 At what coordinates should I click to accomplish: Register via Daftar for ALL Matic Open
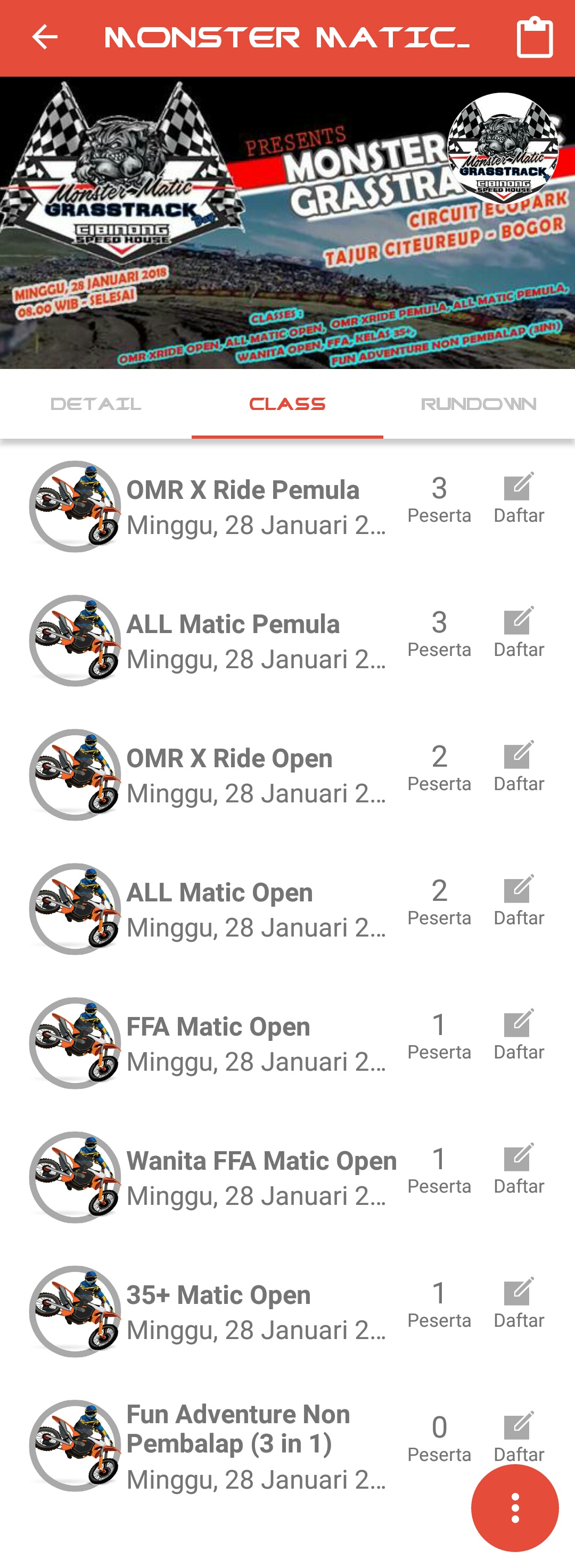point(519,900)
